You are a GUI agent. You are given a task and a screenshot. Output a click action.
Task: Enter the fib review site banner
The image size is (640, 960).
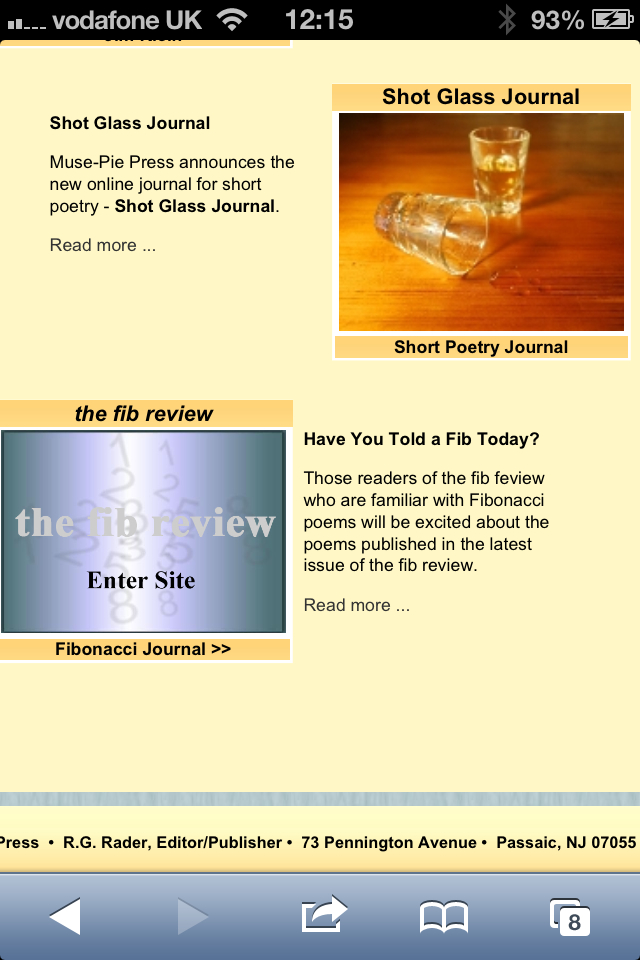coord(143,532)
